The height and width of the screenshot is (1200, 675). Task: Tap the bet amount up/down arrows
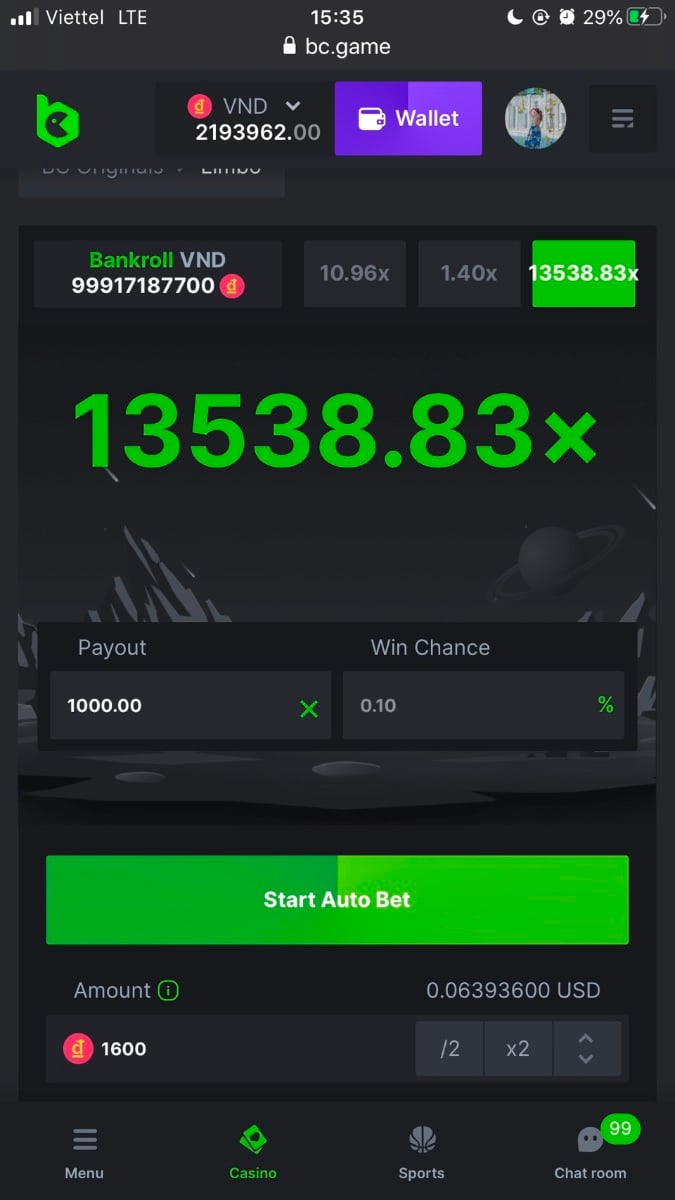pyautogui.click(x=586, y=1049)
